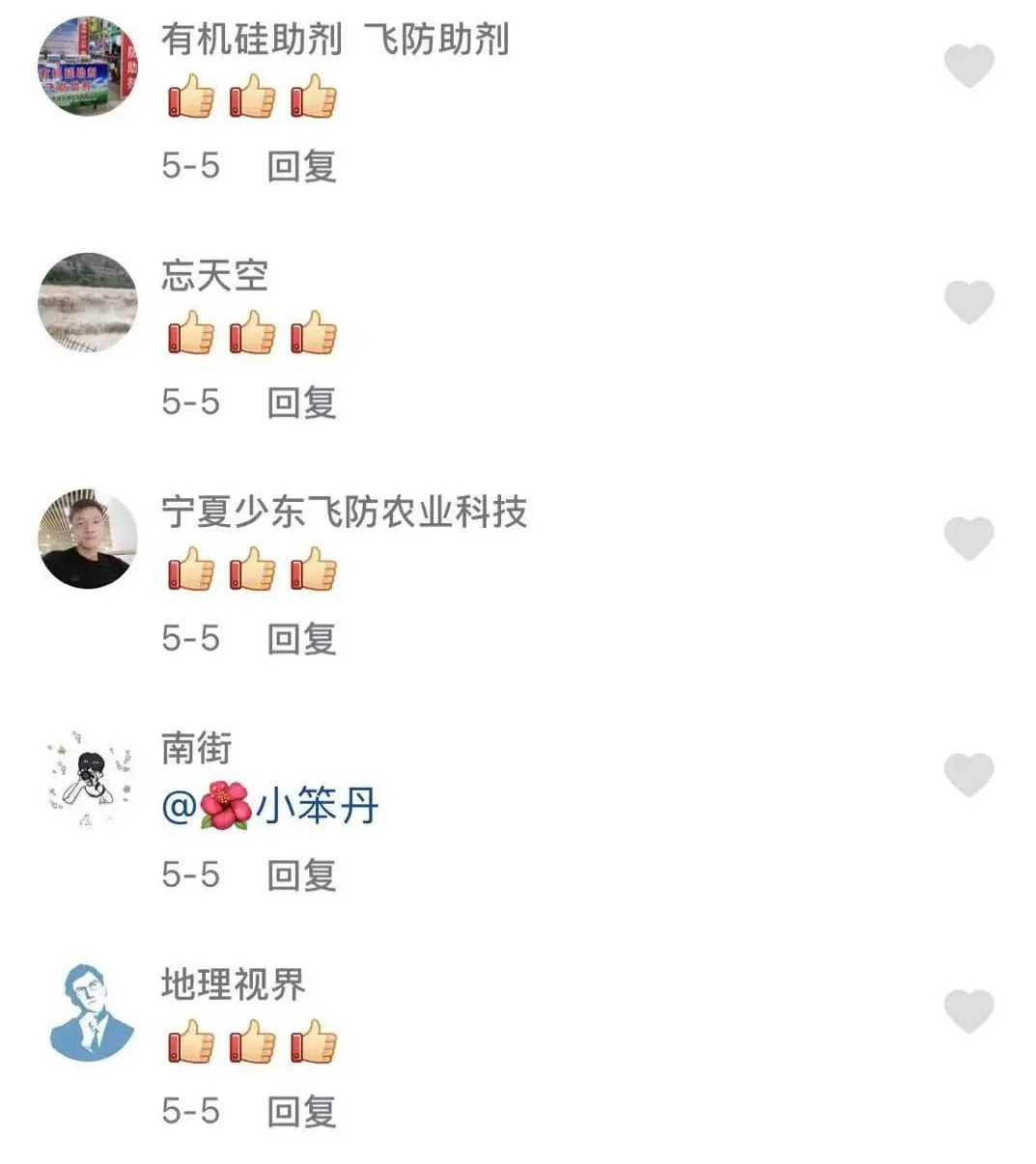View 地理视界's profile avatar
Image resolution: width=1036 pixels, height=1164 pixels.
(x=91, y=1012)
